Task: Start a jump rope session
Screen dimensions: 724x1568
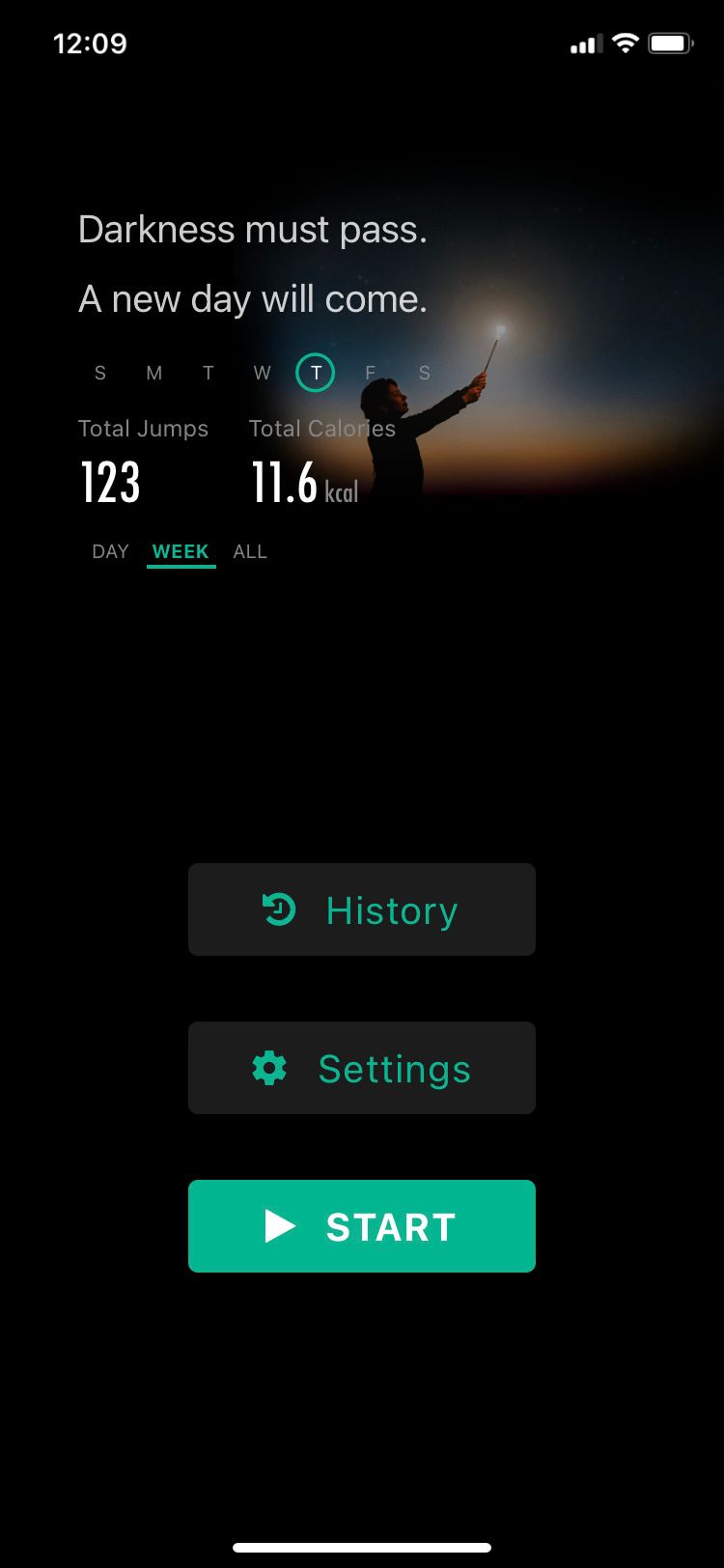Action: 361,1225
